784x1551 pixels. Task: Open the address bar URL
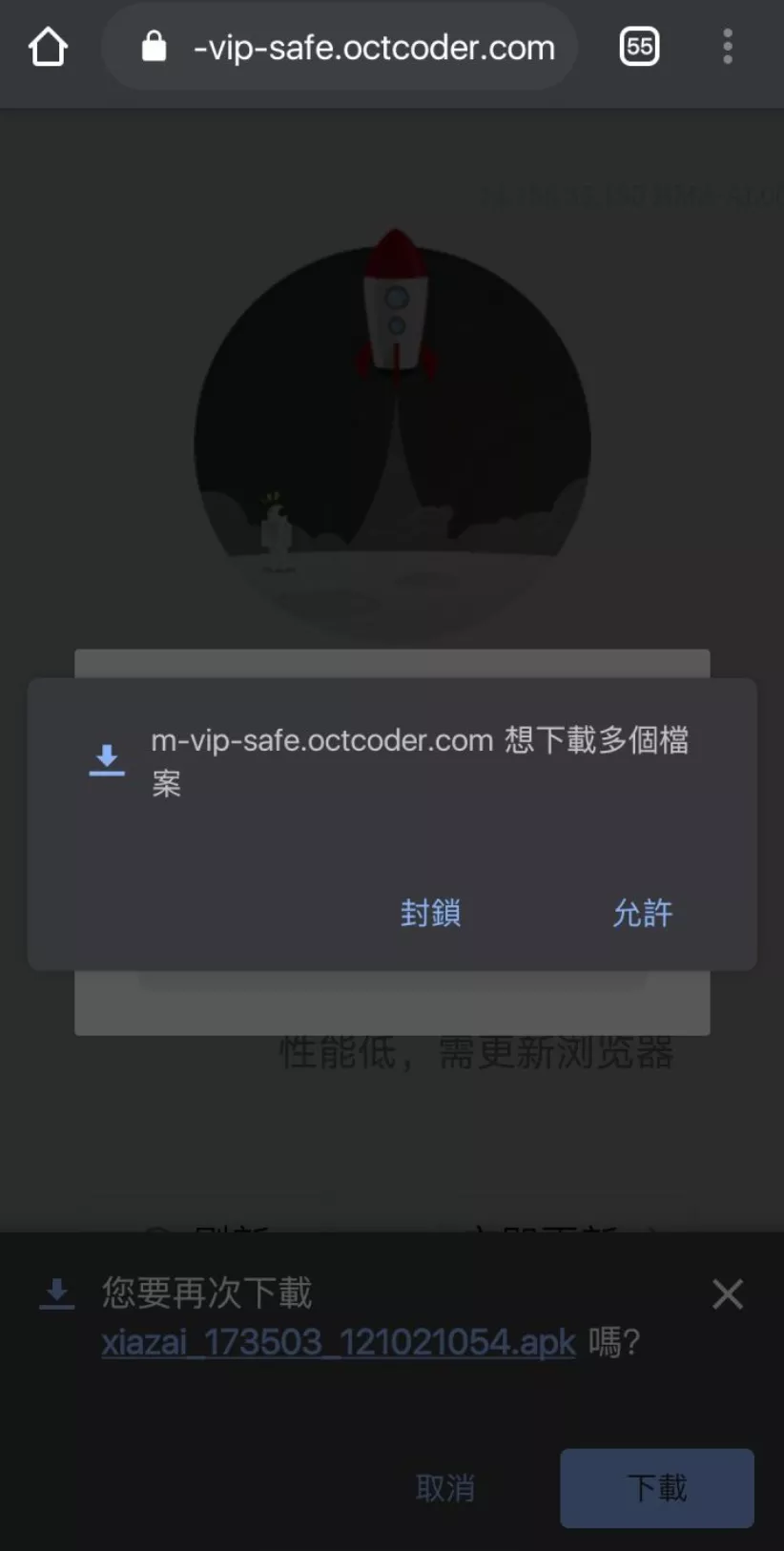point(372,47)
